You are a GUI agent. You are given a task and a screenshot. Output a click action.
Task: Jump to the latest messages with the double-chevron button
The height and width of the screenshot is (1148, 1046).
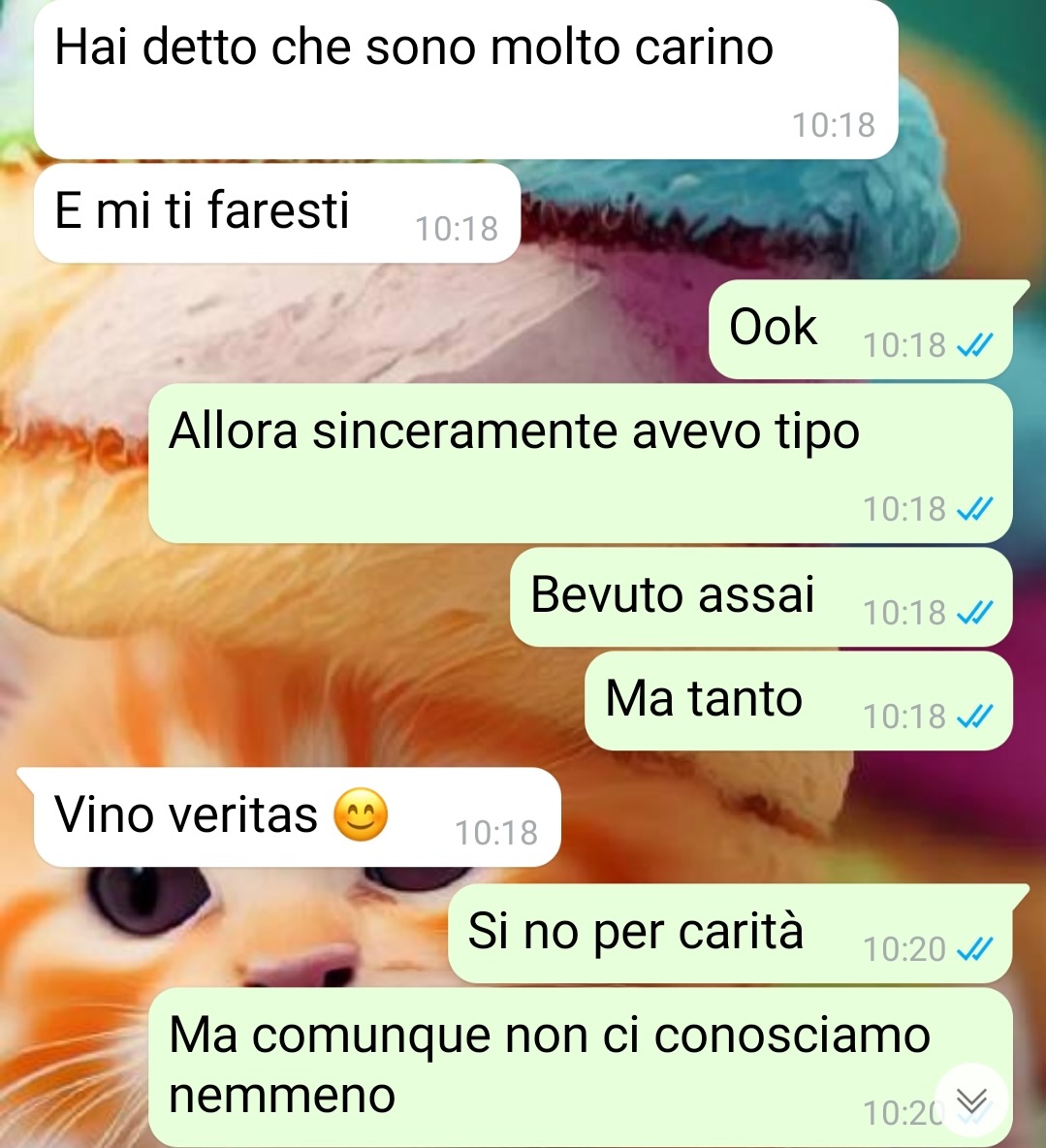pyautogui.click(x=971, y=1100)
